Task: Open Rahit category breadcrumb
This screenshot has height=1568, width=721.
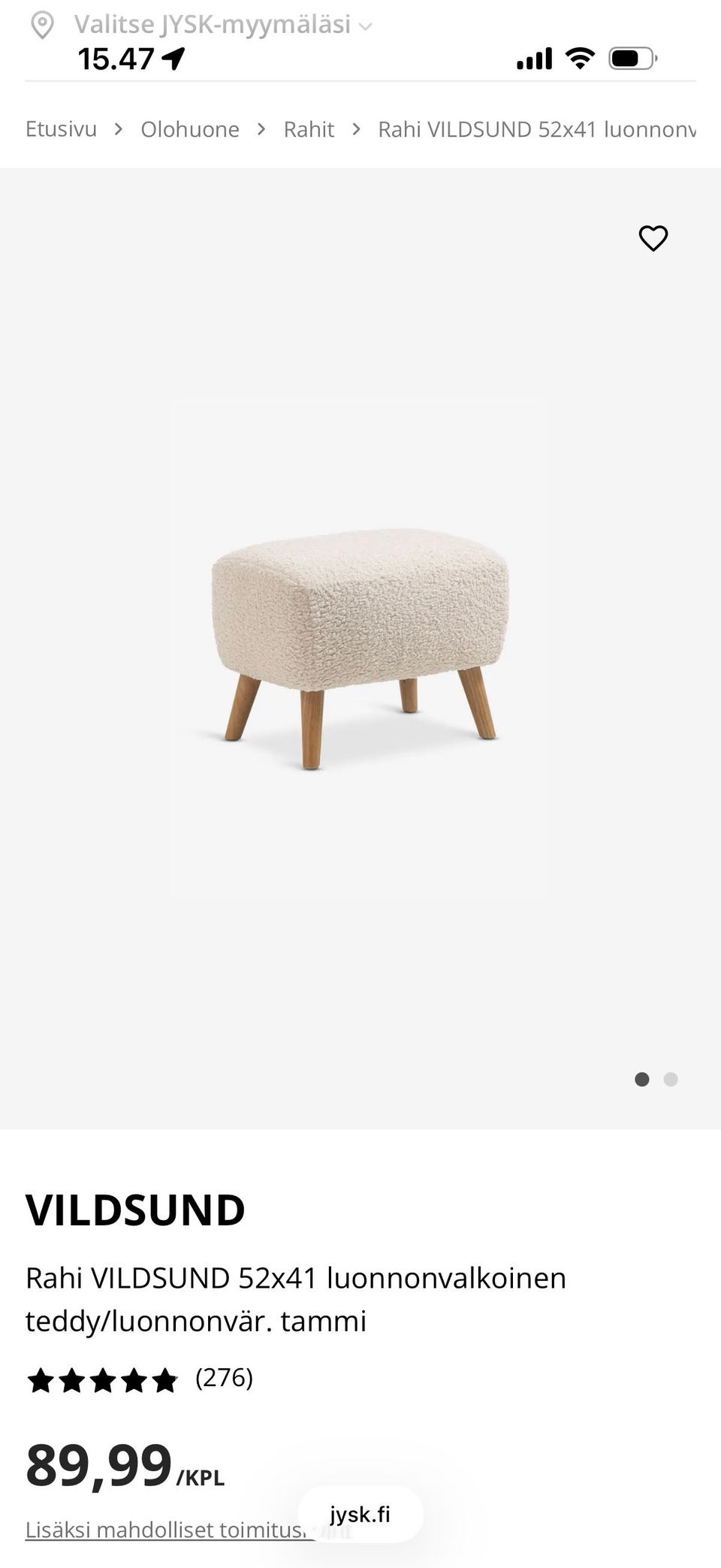Action: coord(309,129)
